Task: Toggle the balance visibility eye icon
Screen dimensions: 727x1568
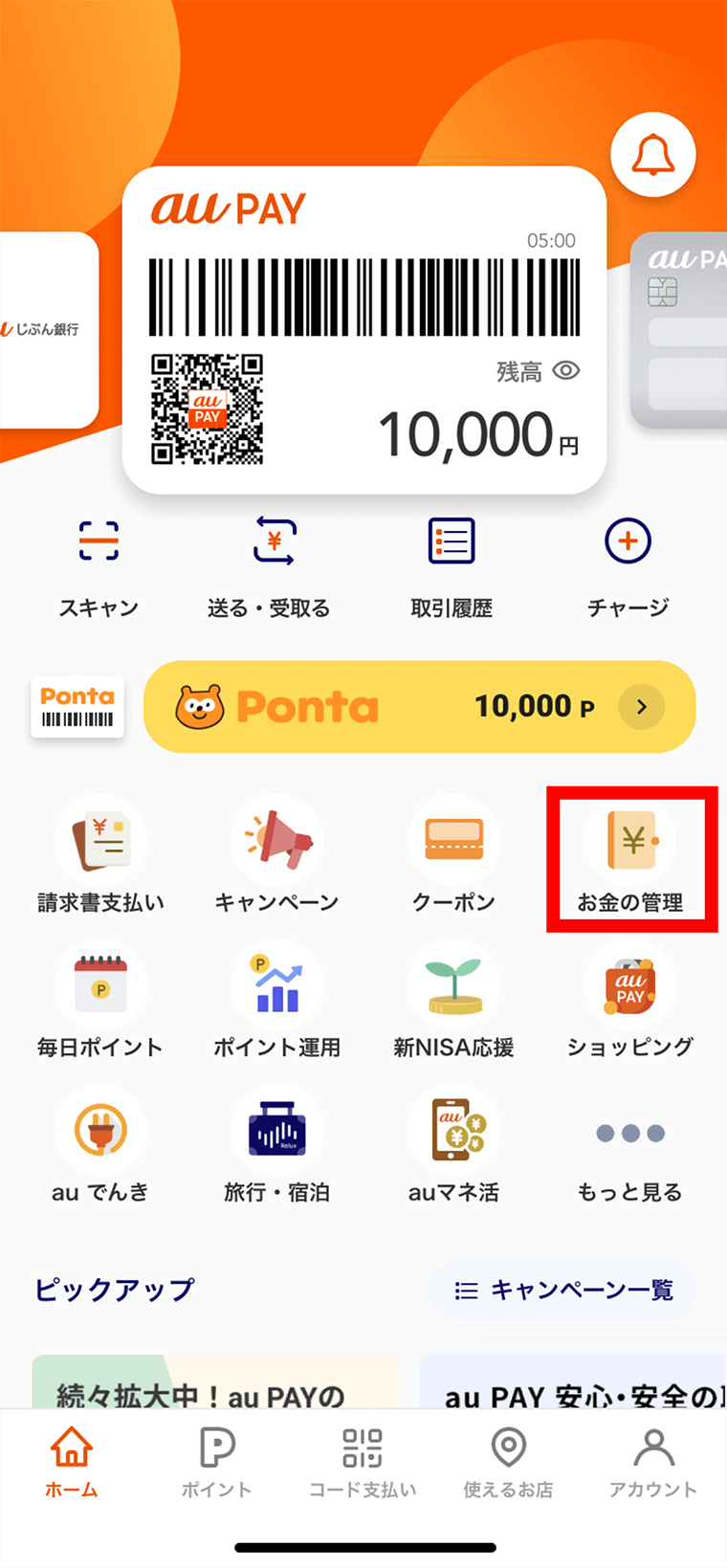Action: point(566,371)
